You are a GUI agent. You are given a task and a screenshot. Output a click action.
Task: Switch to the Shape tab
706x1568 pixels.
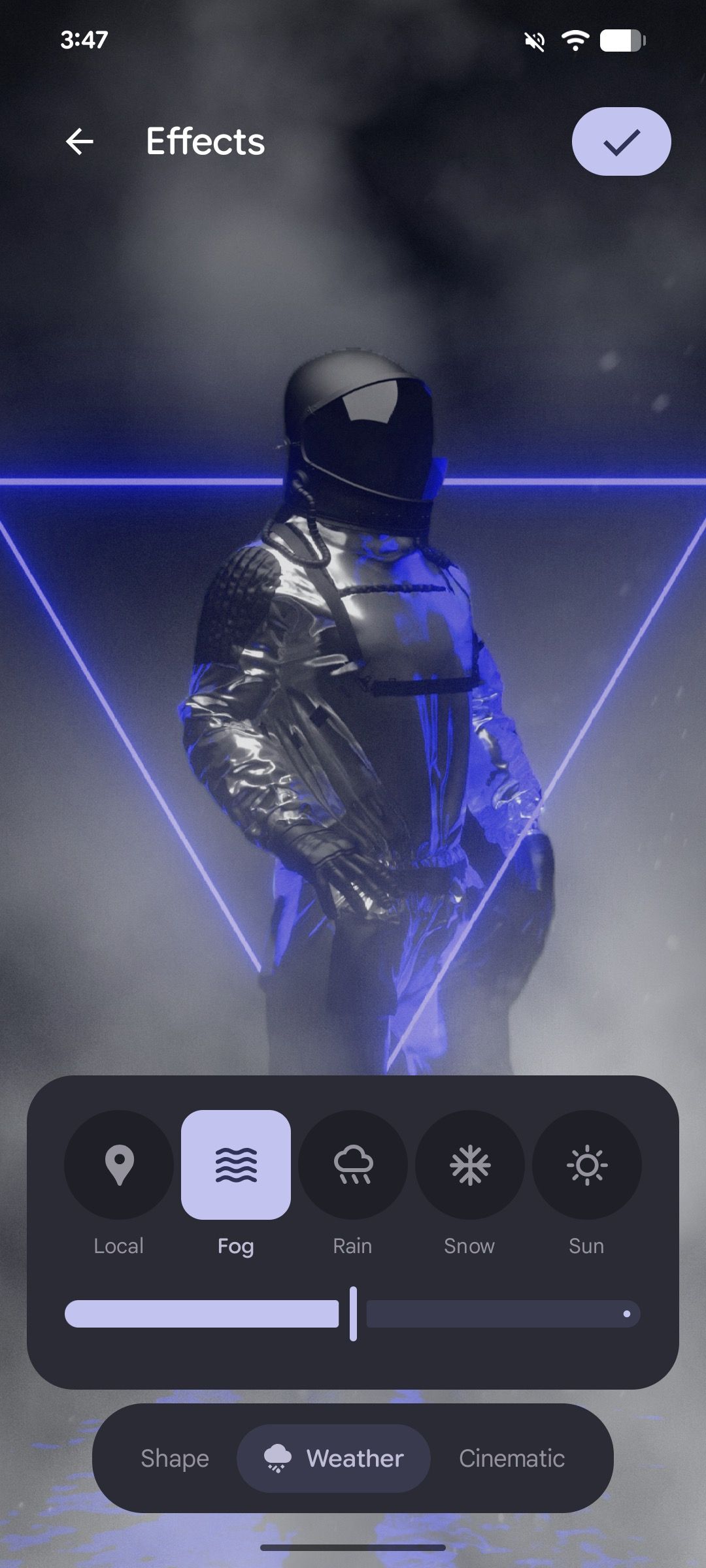175,1458
